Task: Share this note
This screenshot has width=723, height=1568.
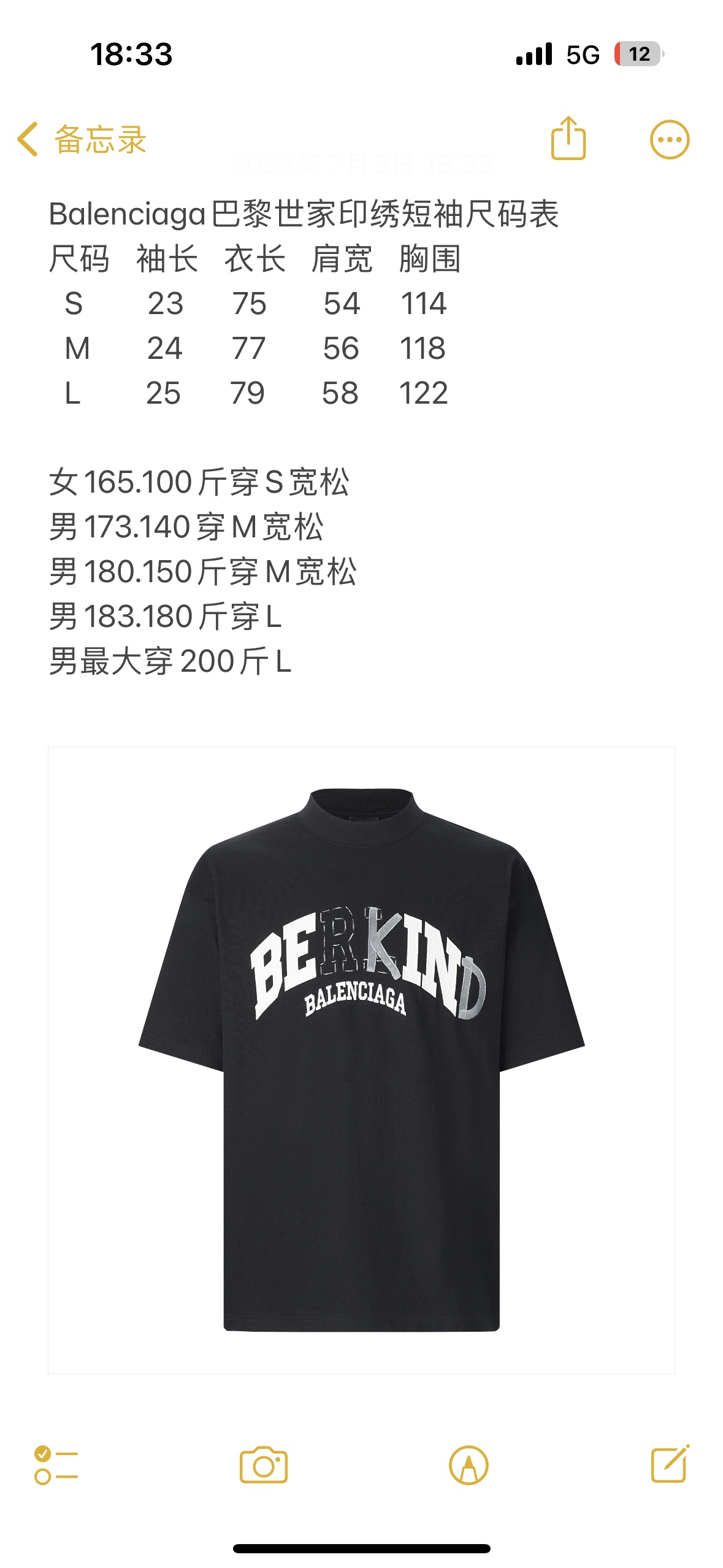Action: pyautogui.click(x=568, y=139)
